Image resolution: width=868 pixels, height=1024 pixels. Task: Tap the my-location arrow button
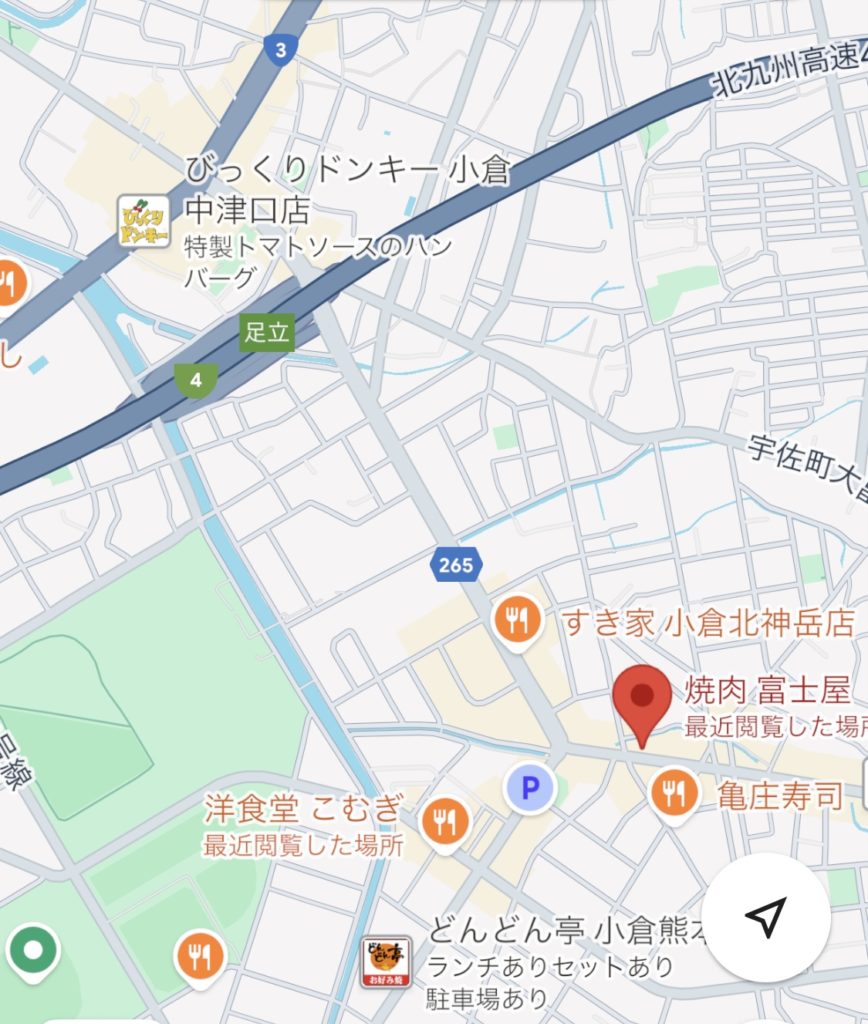(x=765, y=917)
